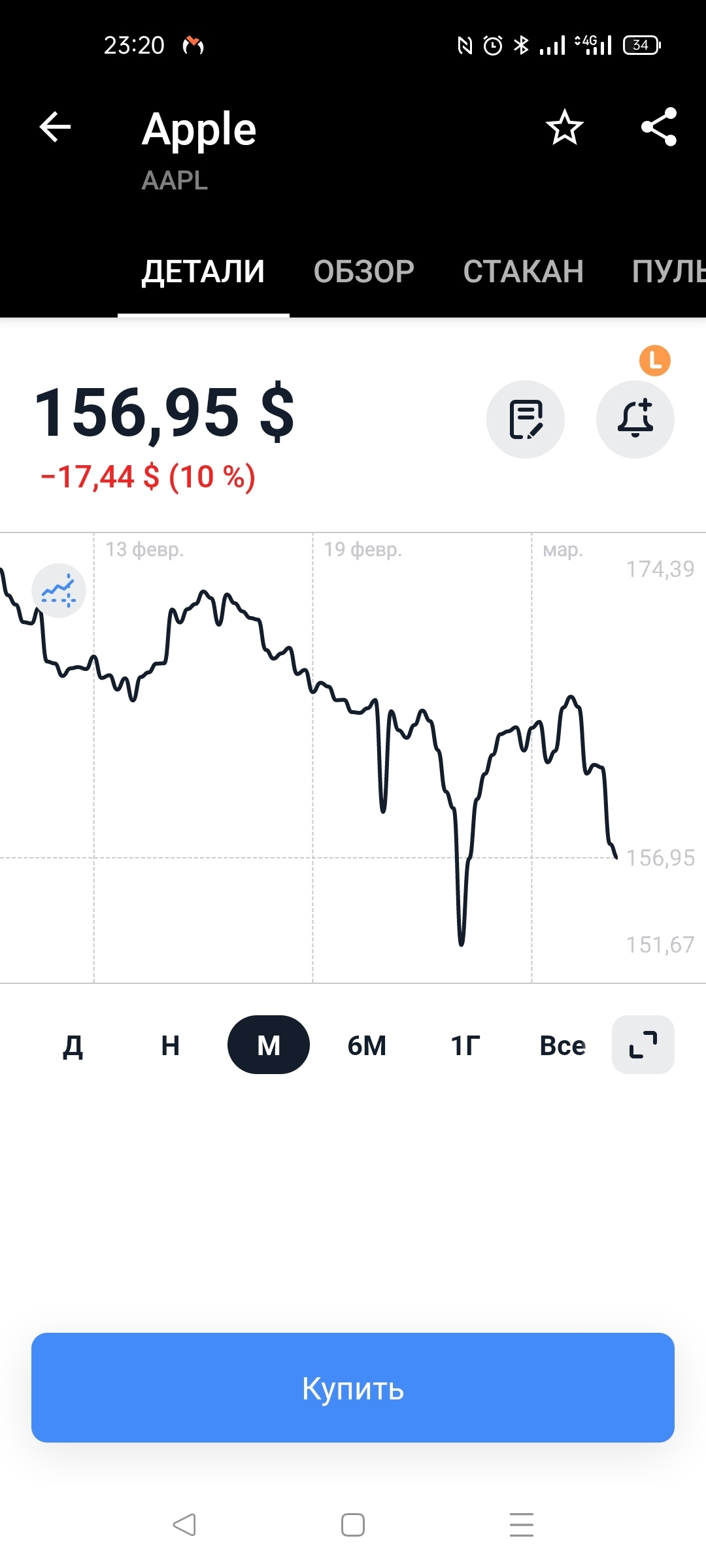706x1568 pixels.
Task: Expand the chart to fullscreen
Action: [x=643, y=1045]
